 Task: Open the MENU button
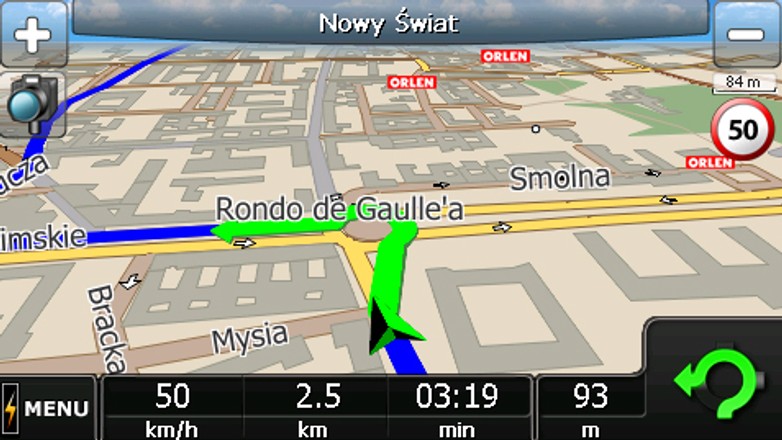point(48,408)
